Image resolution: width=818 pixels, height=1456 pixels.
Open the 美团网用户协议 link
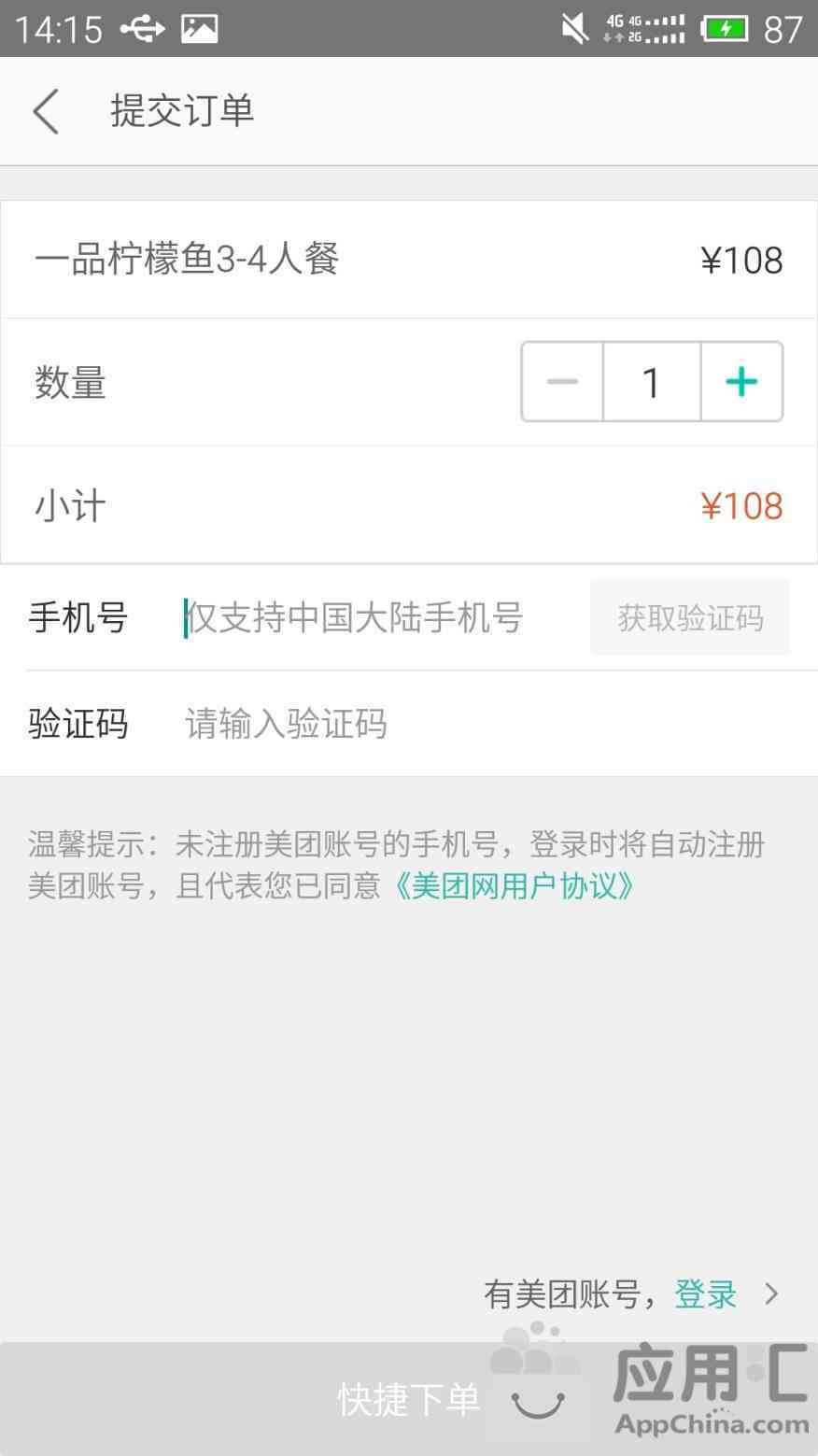(514, 885)
